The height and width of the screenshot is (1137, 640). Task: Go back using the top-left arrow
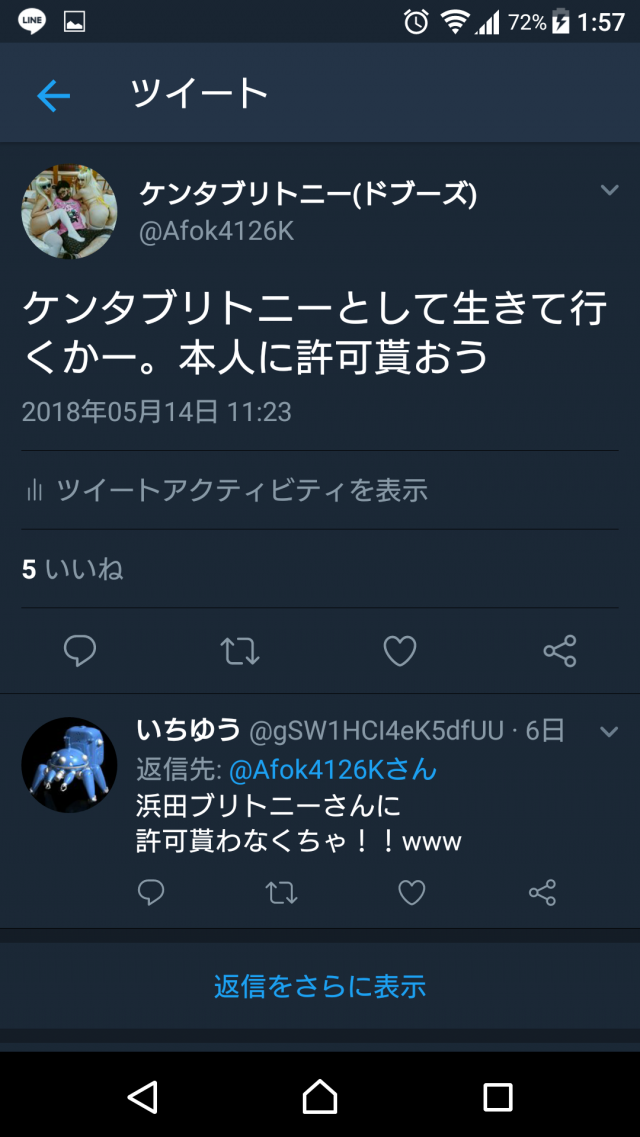point(53,95)
